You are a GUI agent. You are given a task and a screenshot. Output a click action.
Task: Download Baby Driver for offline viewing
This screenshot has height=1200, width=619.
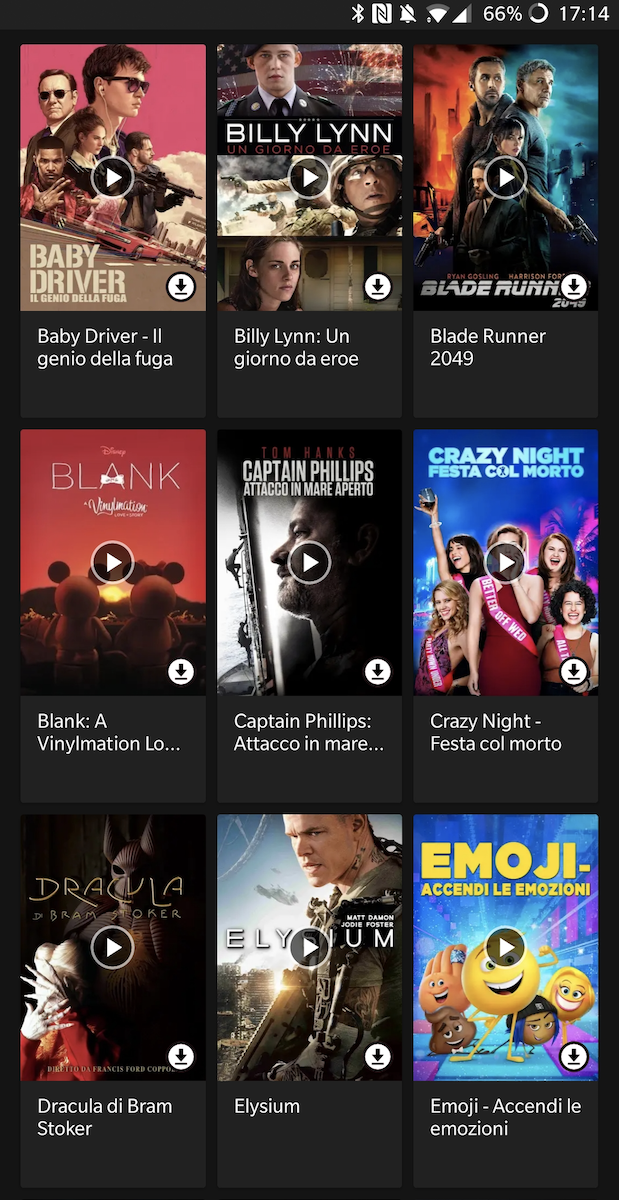(180, 287)
